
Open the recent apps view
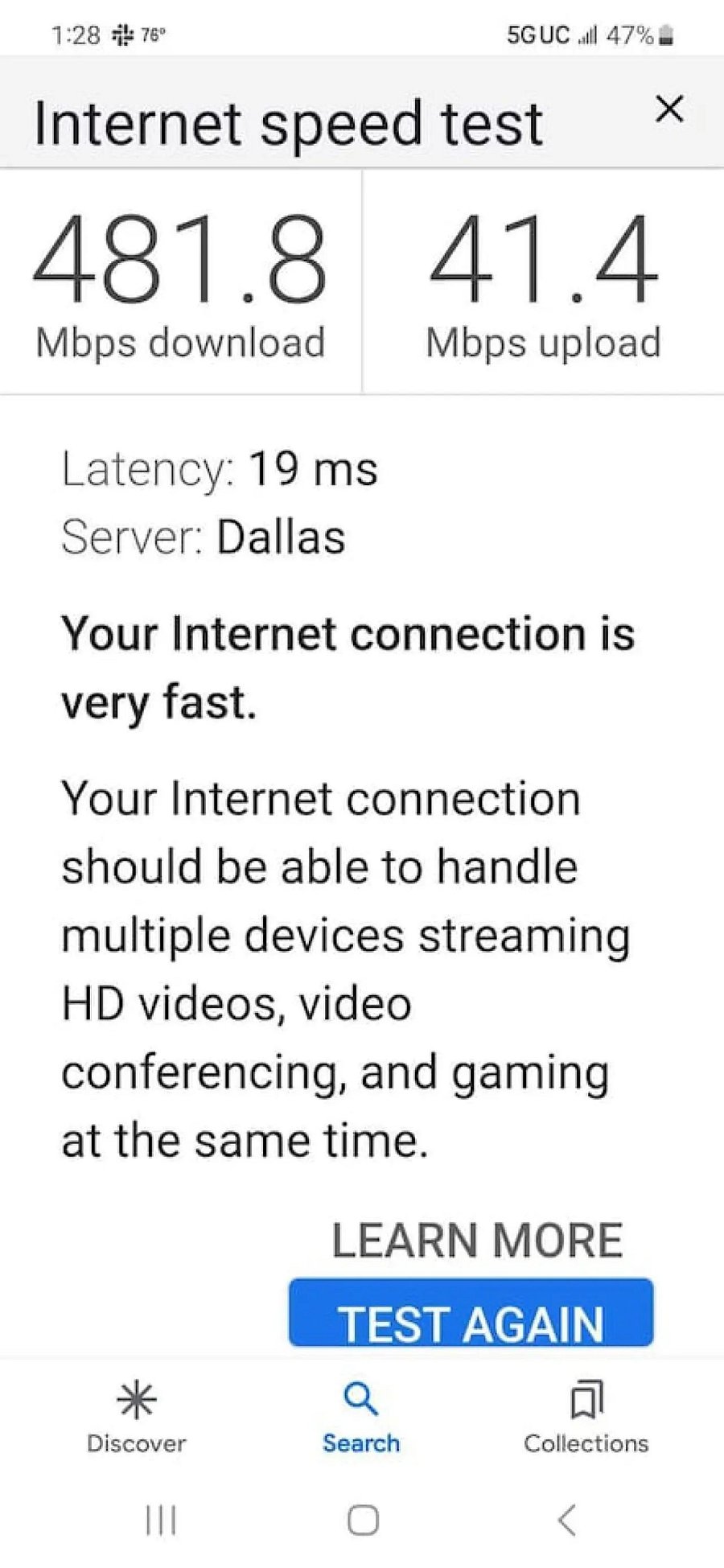[x=161, y=1521]
